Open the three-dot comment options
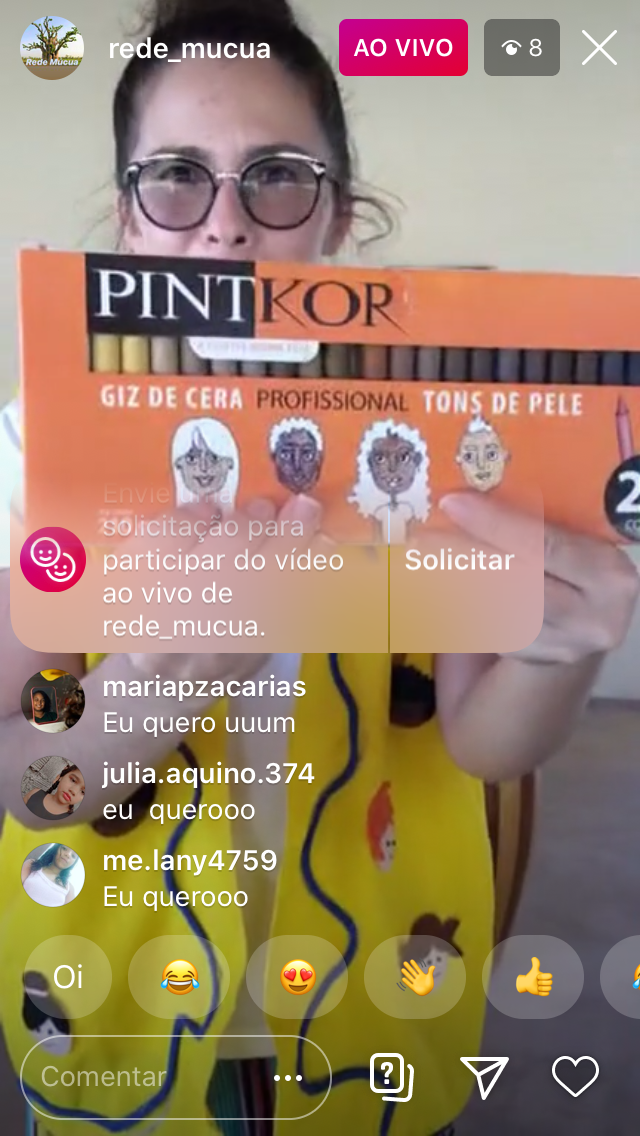 [x=288, y=1078]
